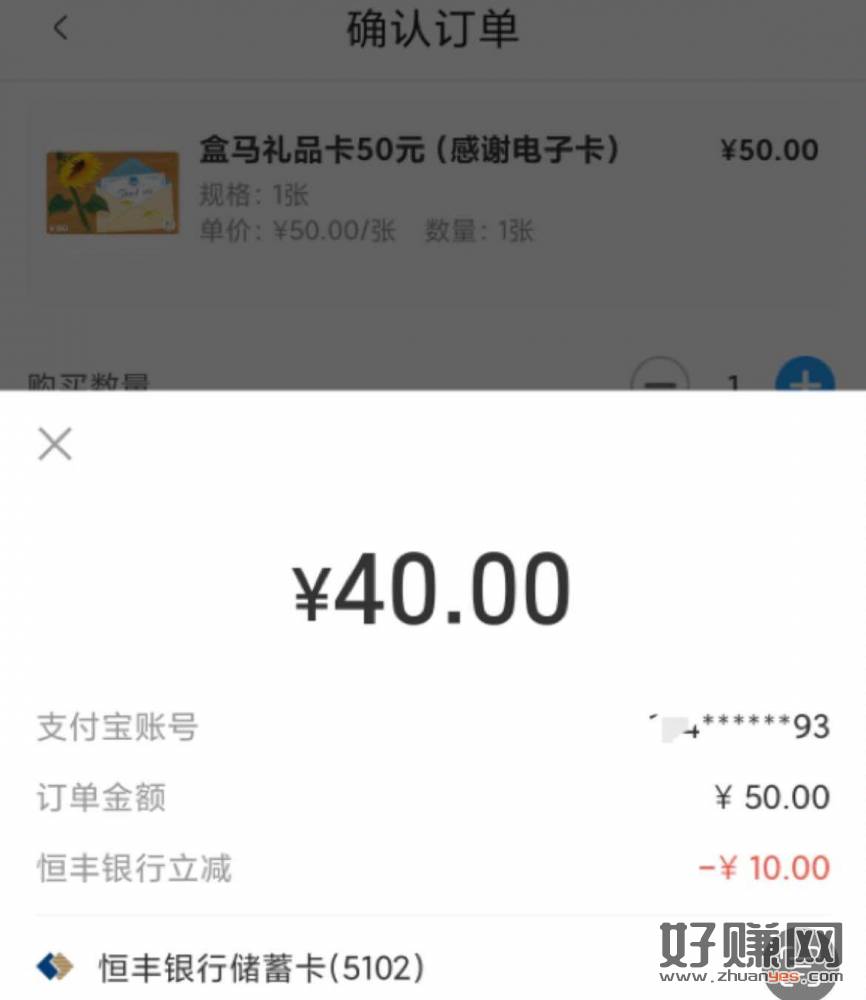The height and width of the screenshot is (1000, 866).
Task: Go back from 确认订单 page
Action: click(x=61, y=29)
